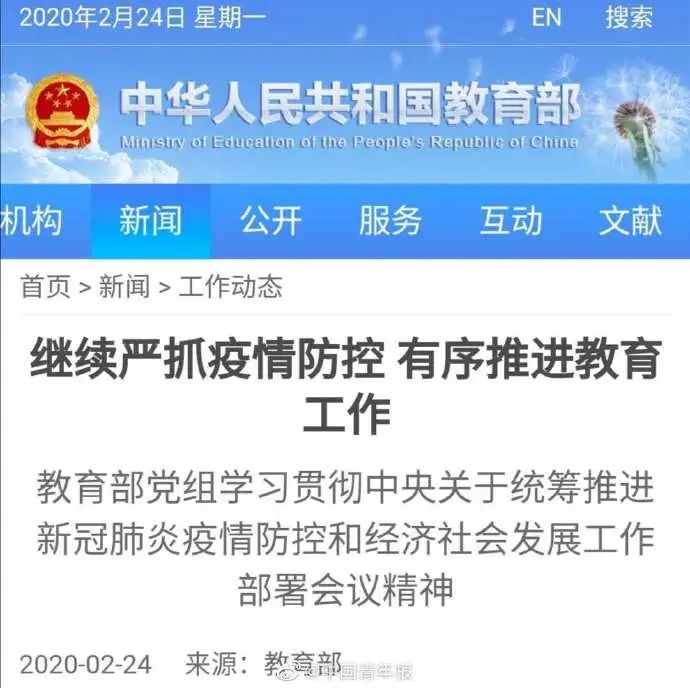The image size is (690, 688).
Task: Switch to the 公开 tab
Action: [x=270, y=221]
